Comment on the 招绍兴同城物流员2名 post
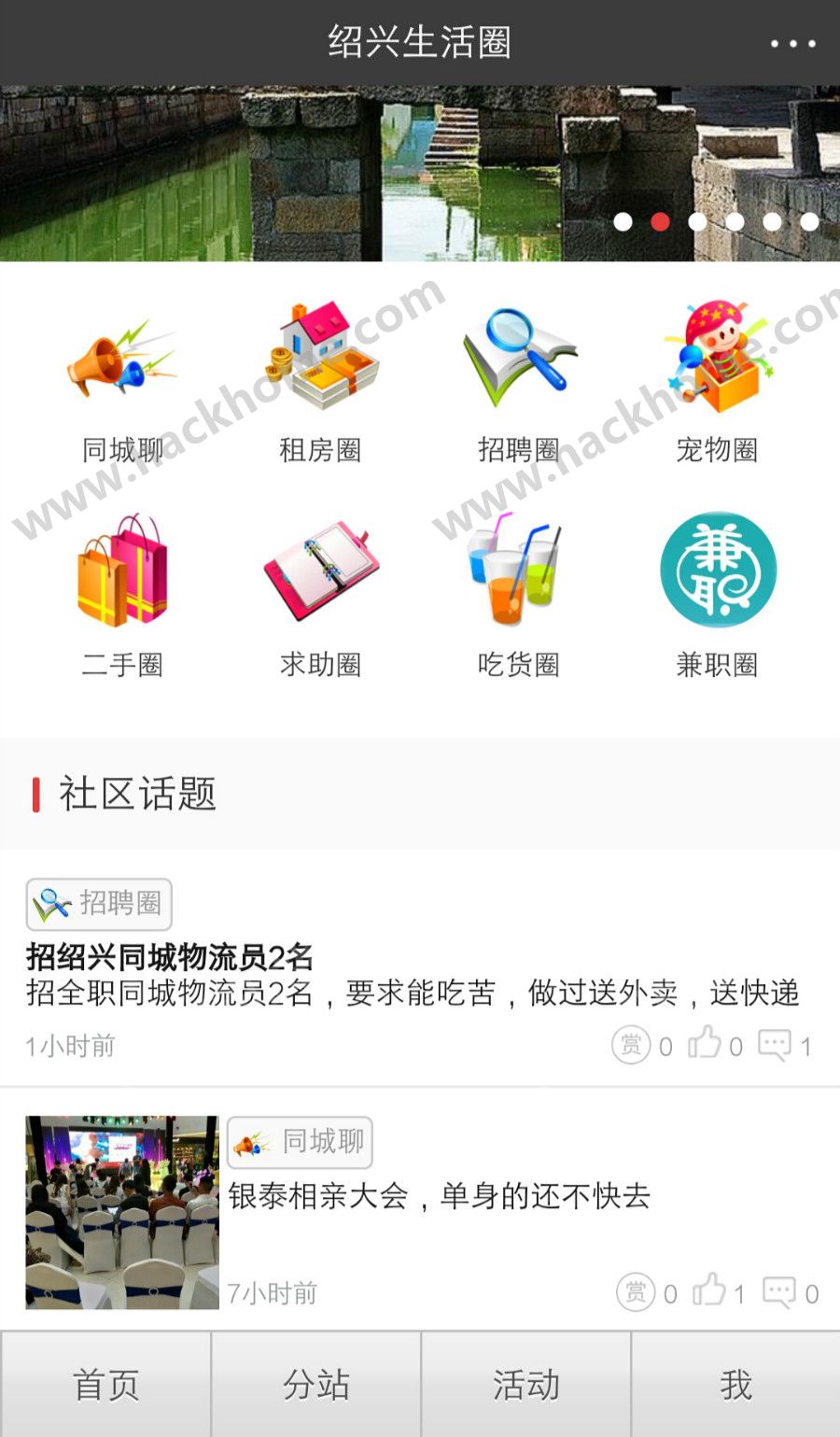 point(775,1044)
